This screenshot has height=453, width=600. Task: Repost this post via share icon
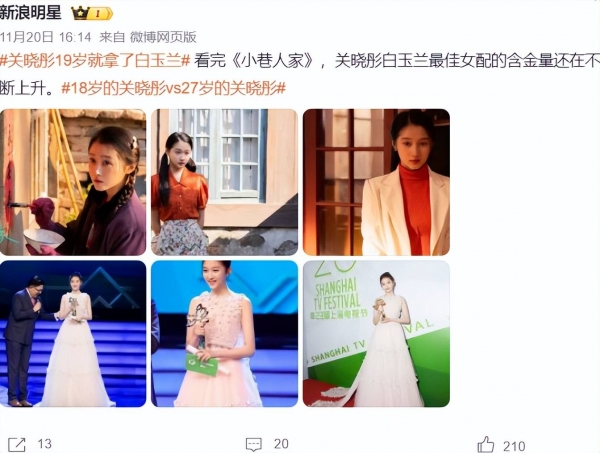coord(17,443)
